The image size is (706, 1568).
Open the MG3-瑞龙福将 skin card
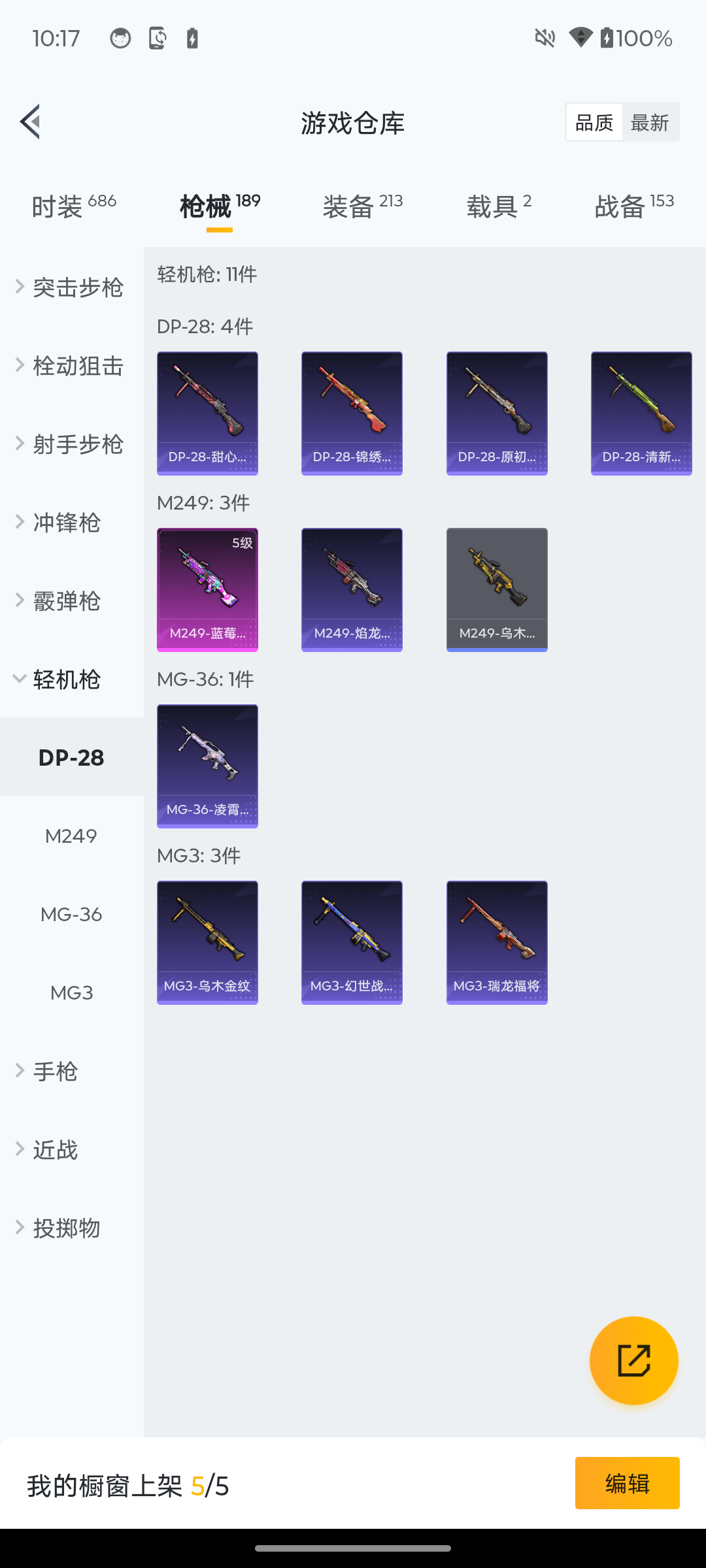(x=497, y=942)
